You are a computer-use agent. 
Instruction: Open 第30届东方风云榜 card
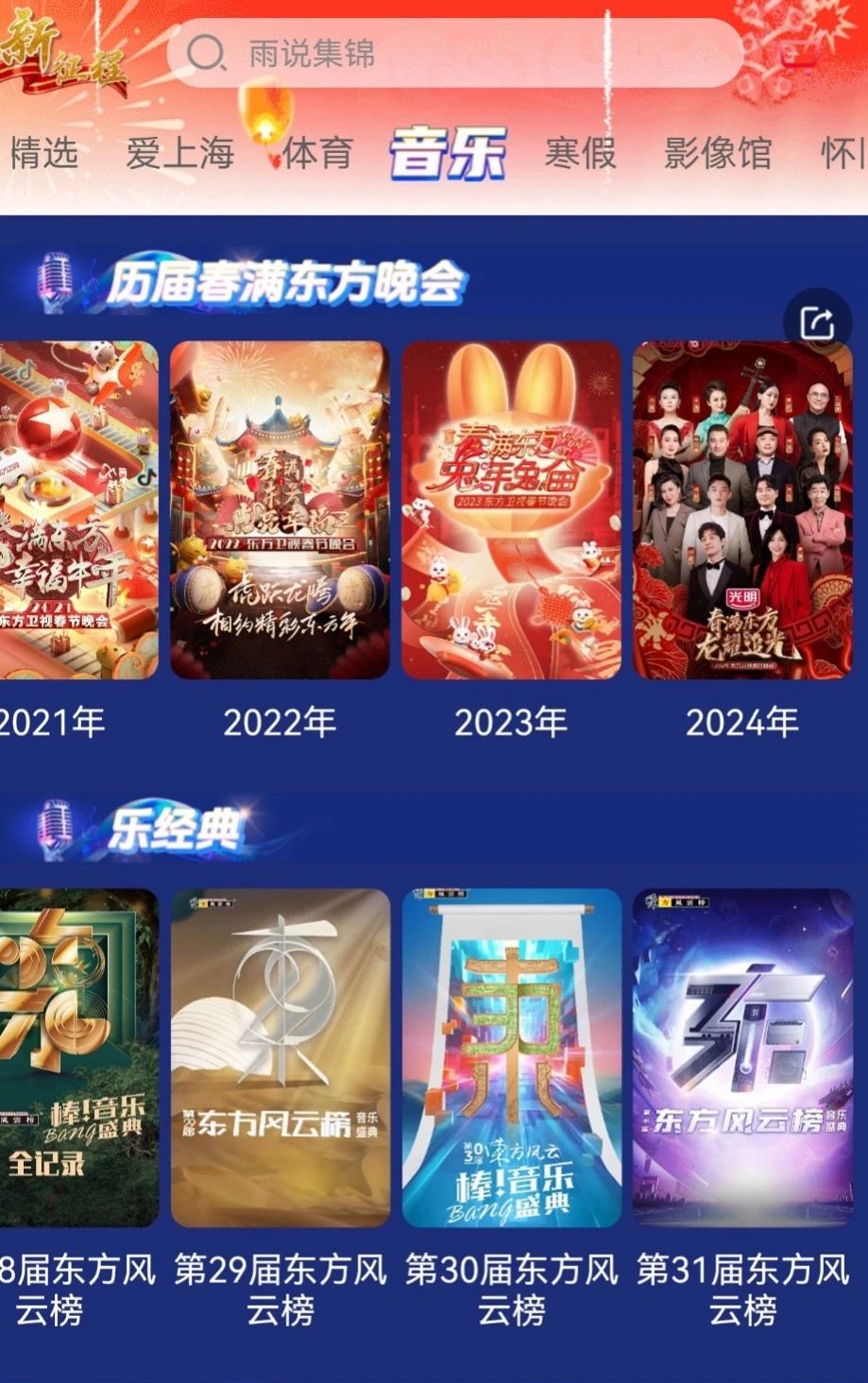click(x=511, y=1058)
